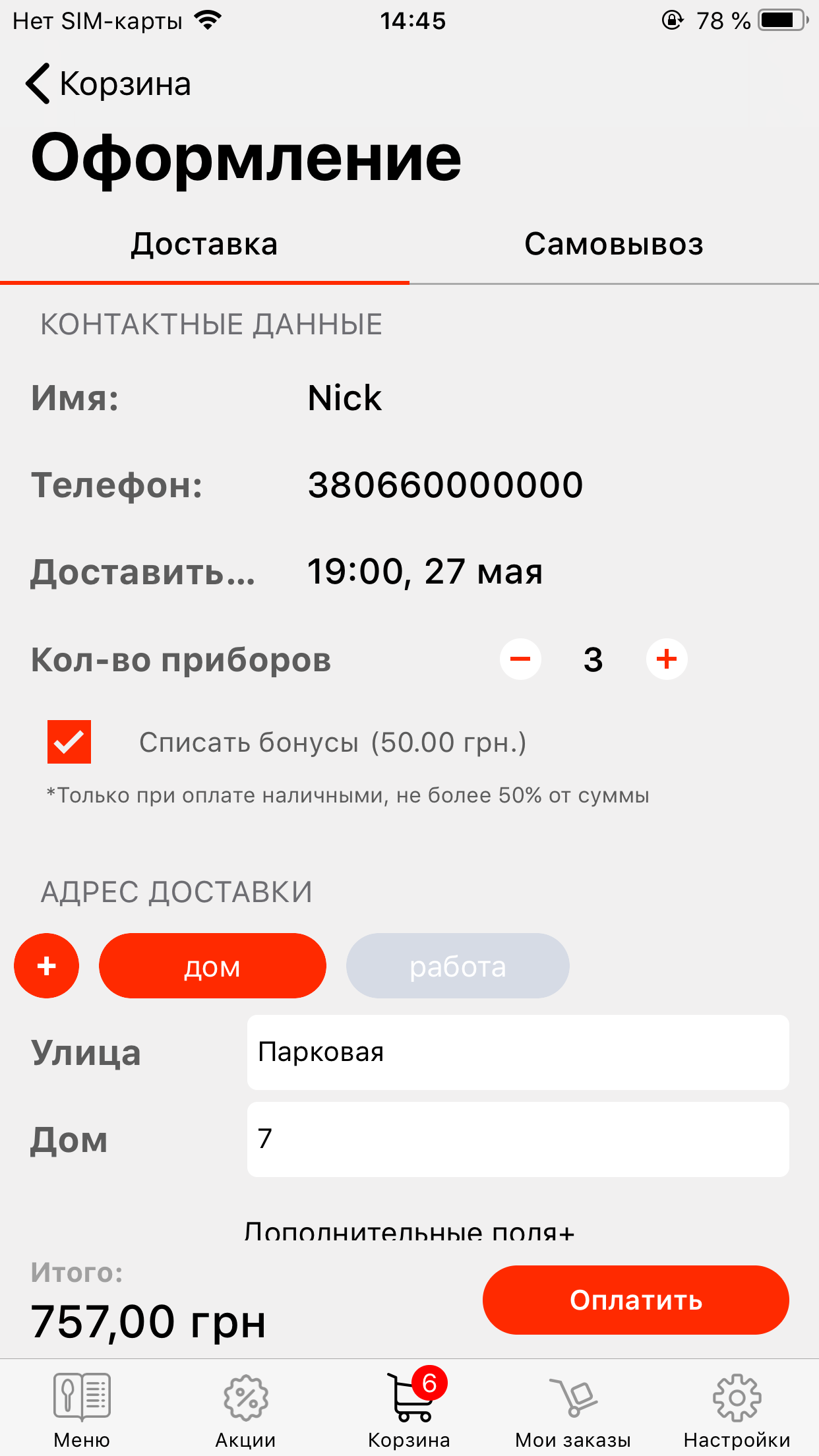Select the Доставка tab
This screenshot has width=819, height=1456.
pyautogui.click(x=205, y=244)
